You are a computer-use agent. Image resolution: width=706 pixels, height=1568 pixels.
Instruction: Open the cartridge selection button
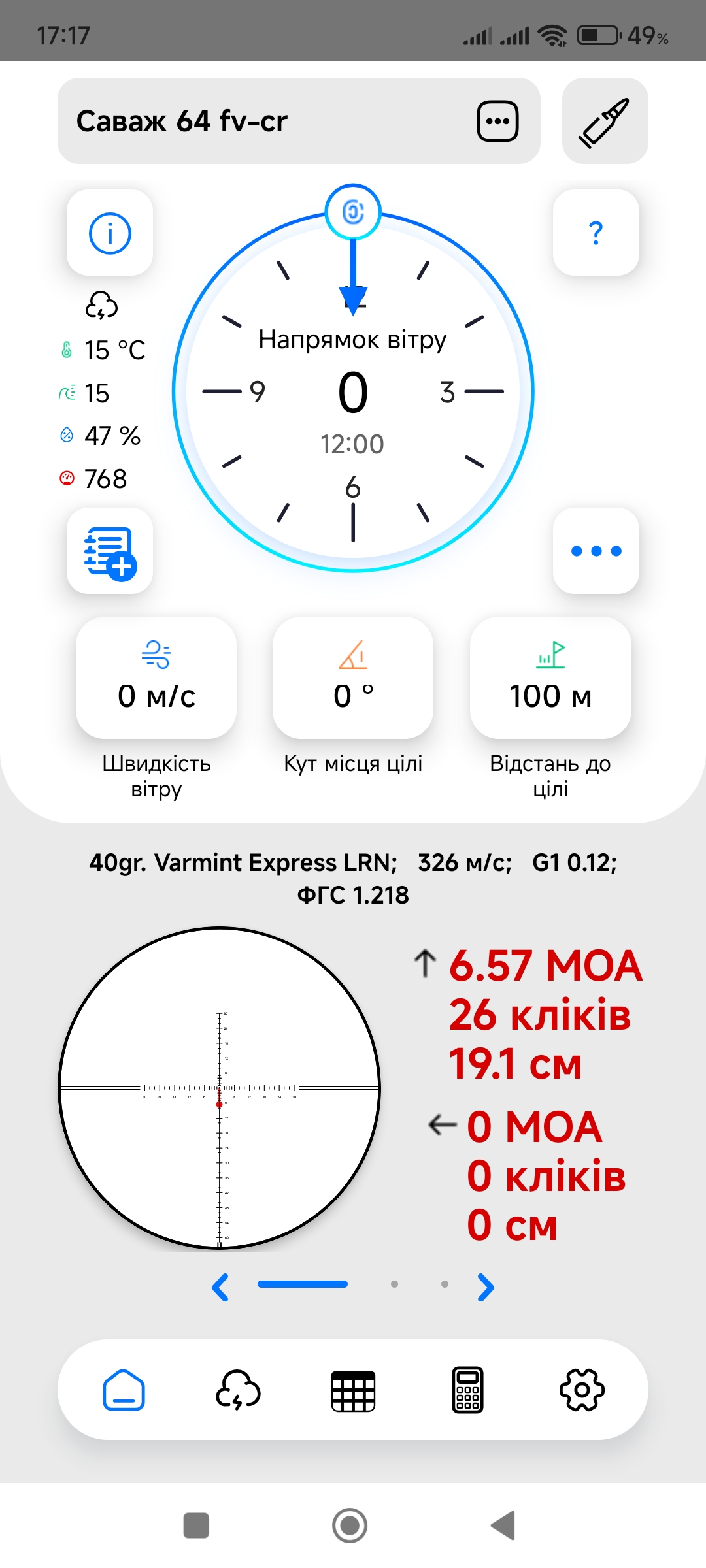(x=605, y=121)
